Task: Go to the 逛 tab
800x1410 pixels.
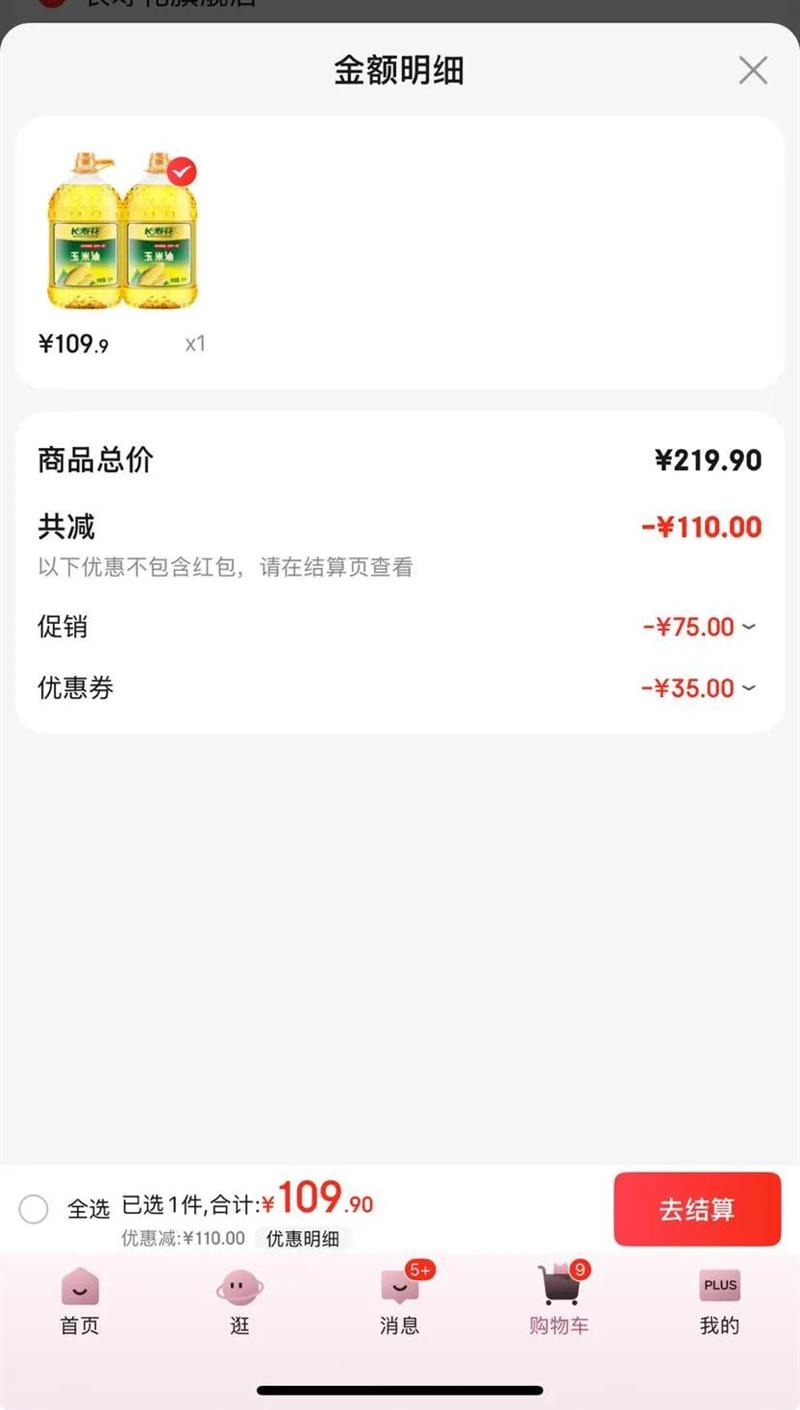Action: (x=240, y=1300)
